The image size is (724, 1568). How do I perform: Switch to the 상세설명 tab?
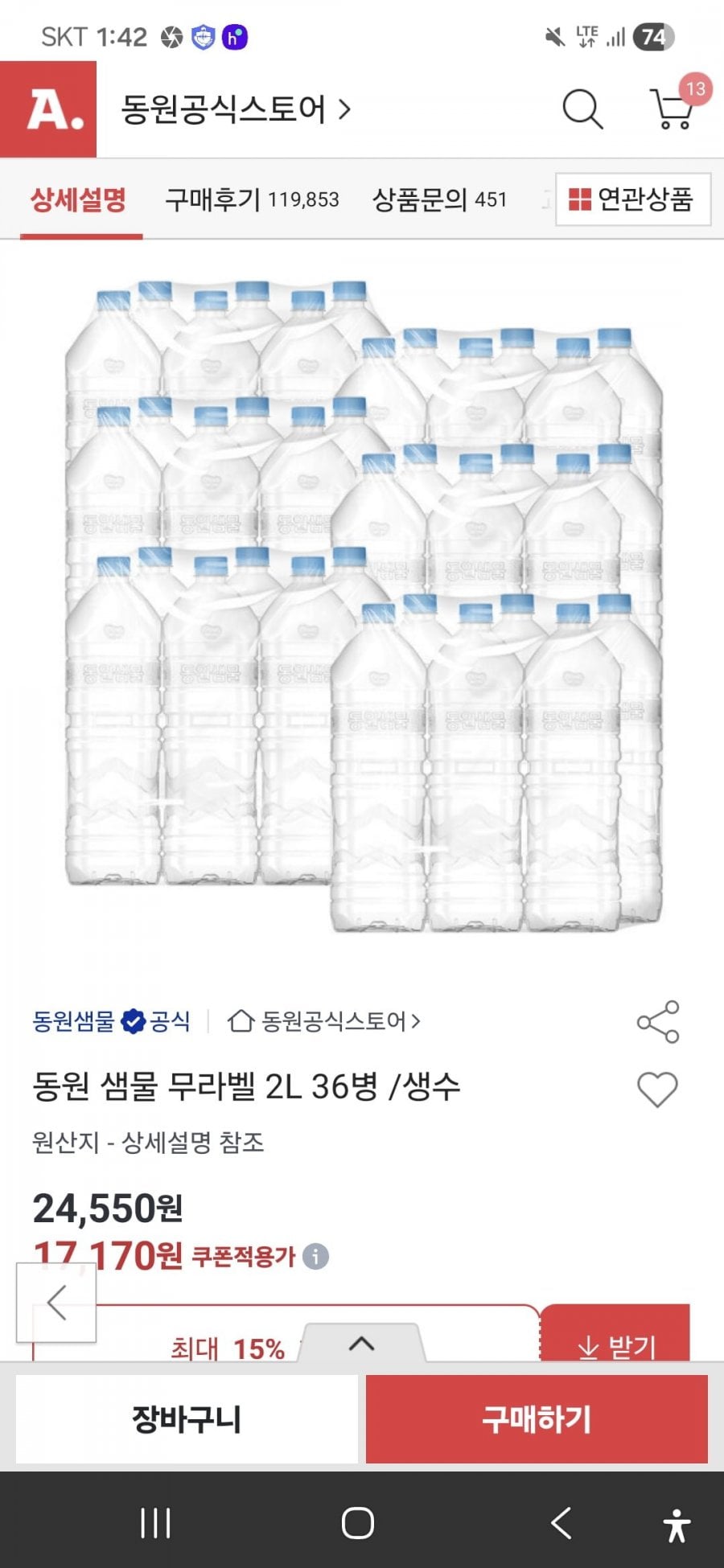(79, 199)
